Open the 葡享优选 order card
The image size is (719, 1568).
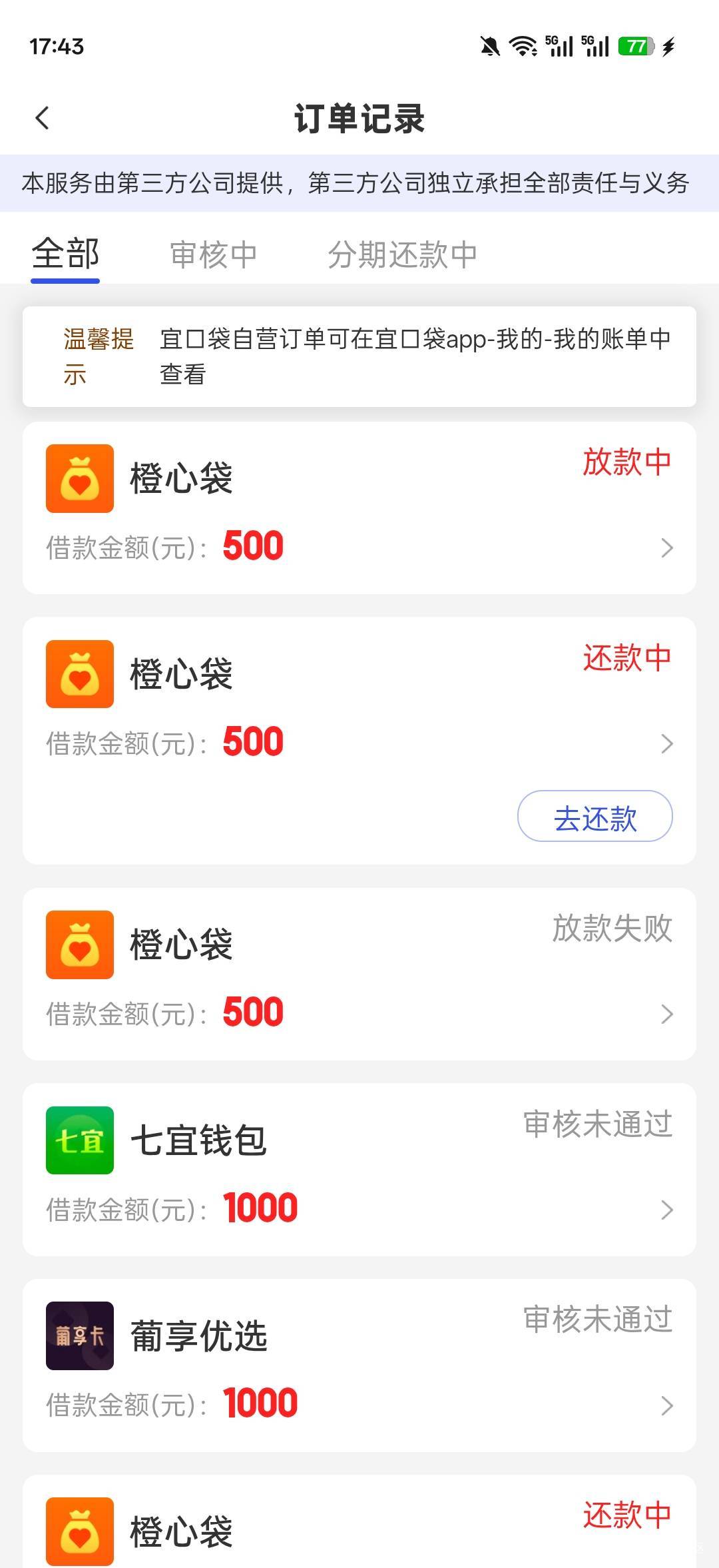click(359, 1366)
